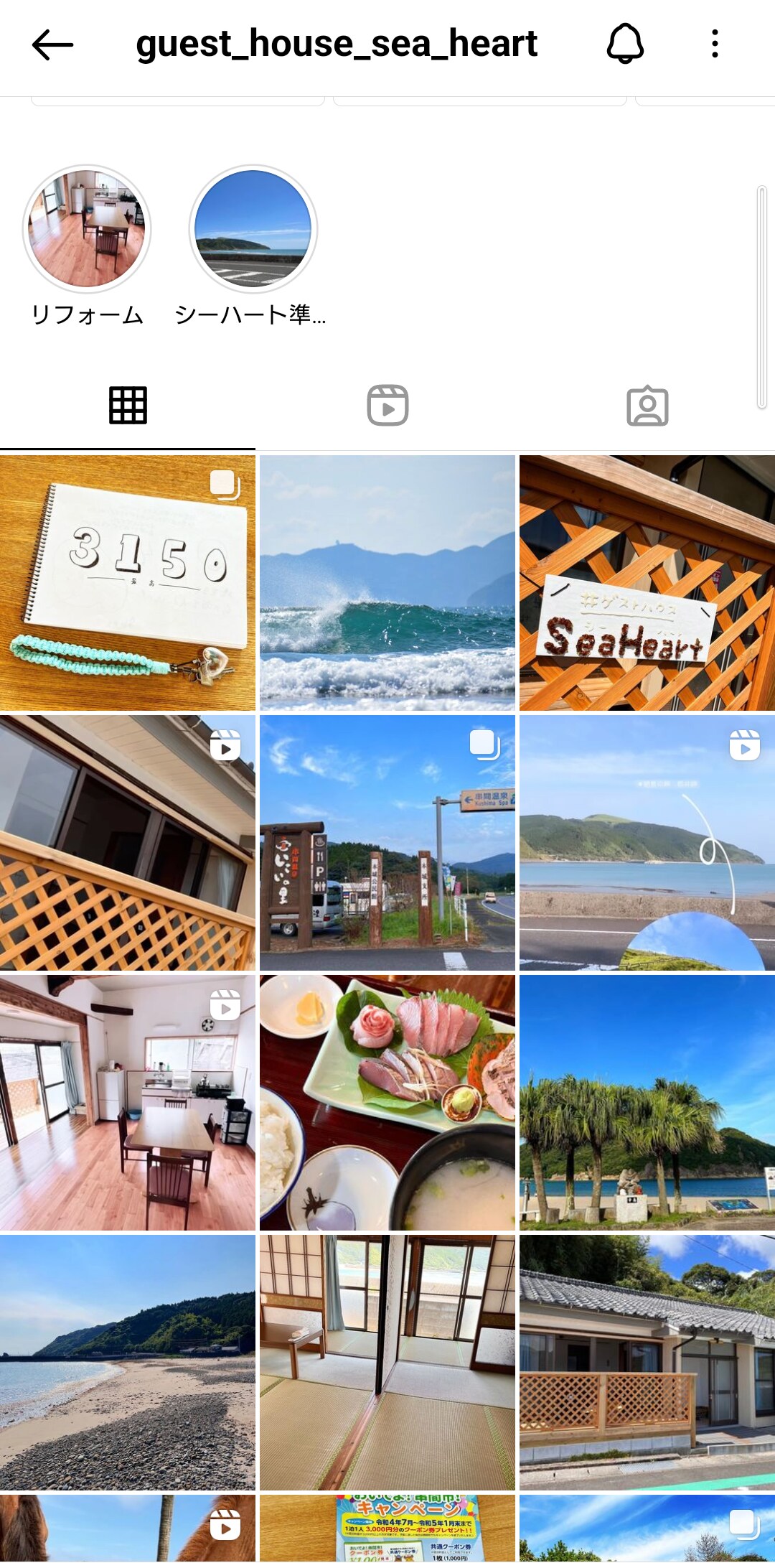Image resolution: width=775 pixels, height=1568 pixels.
Task: Open the 3150 notebook post
Action: pos(128,583)
